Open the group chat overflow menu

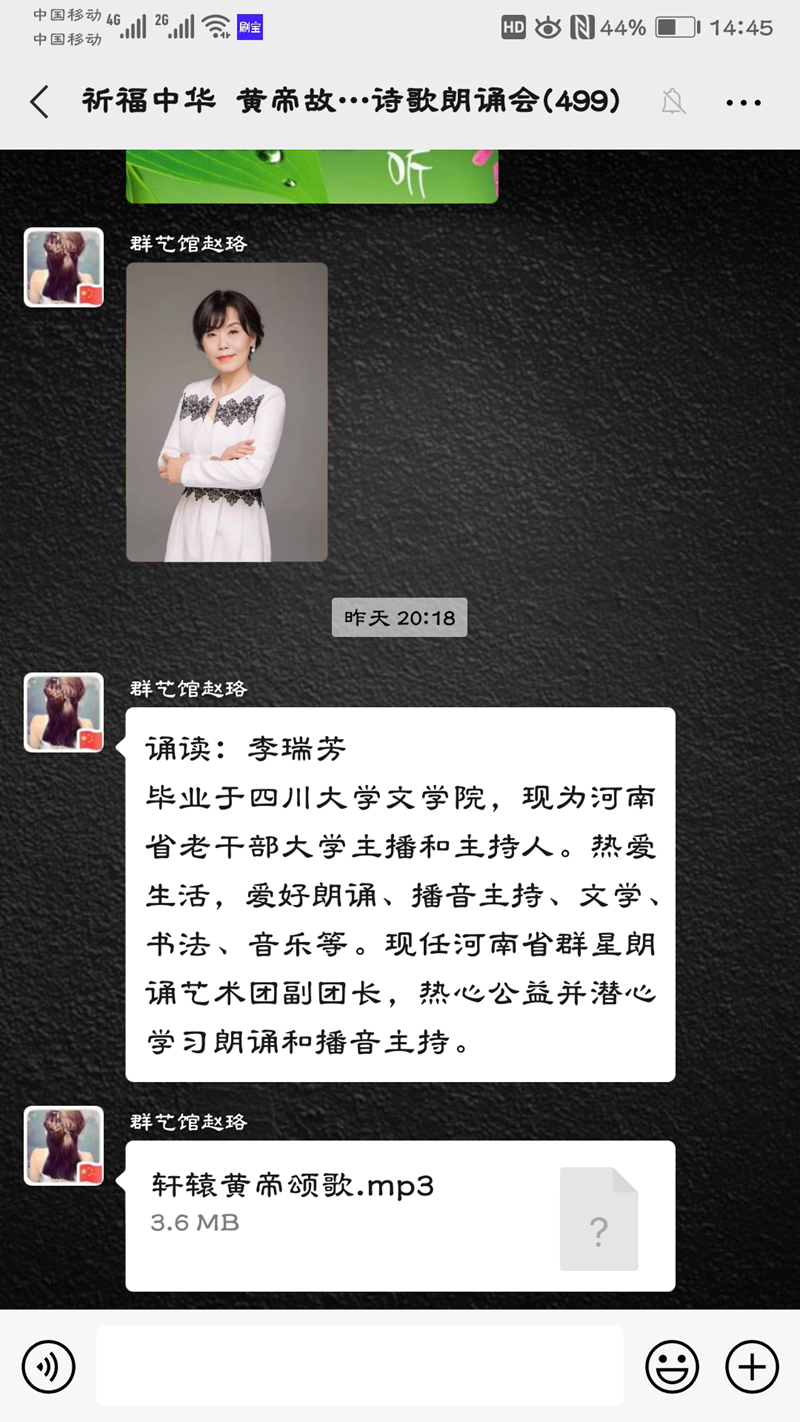pyautogui.click(x=743, y=102)
